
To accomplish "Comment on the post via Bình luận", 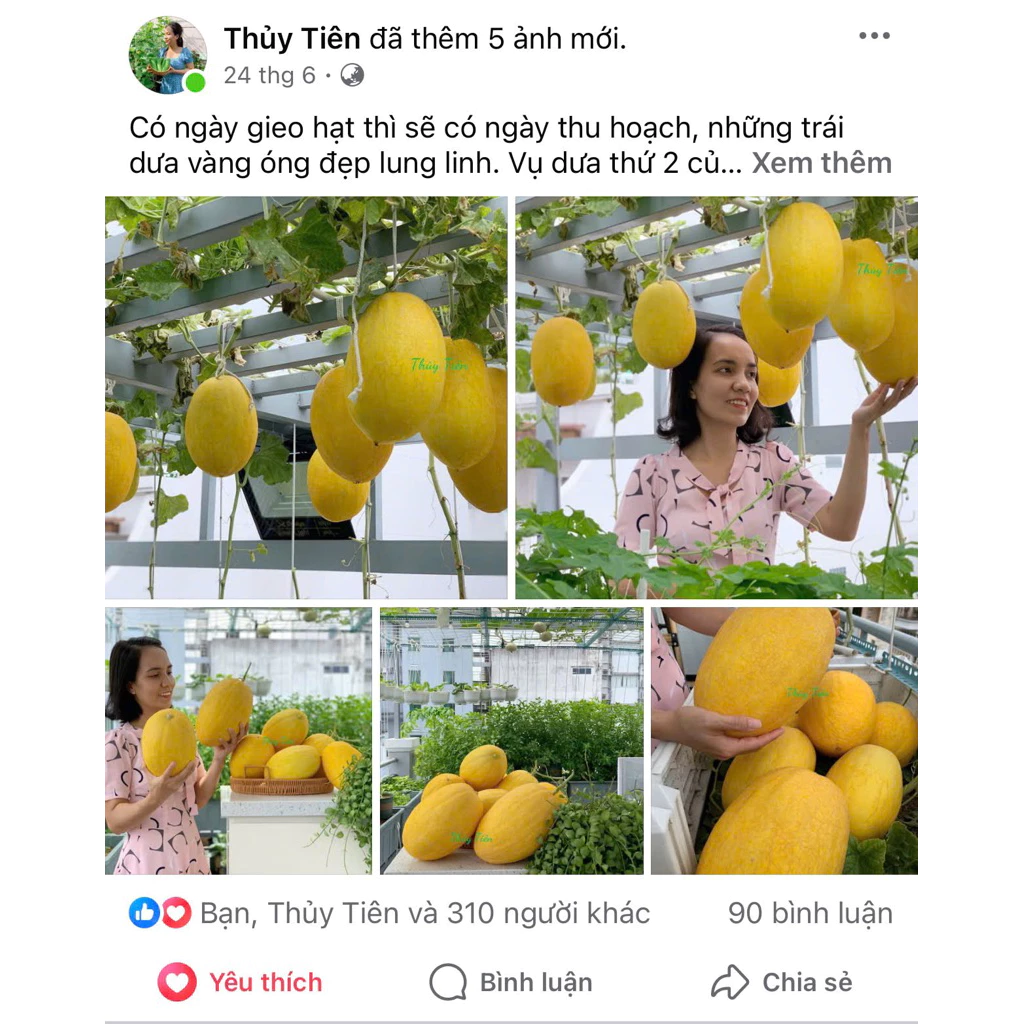I will click(x=511, y=982).
